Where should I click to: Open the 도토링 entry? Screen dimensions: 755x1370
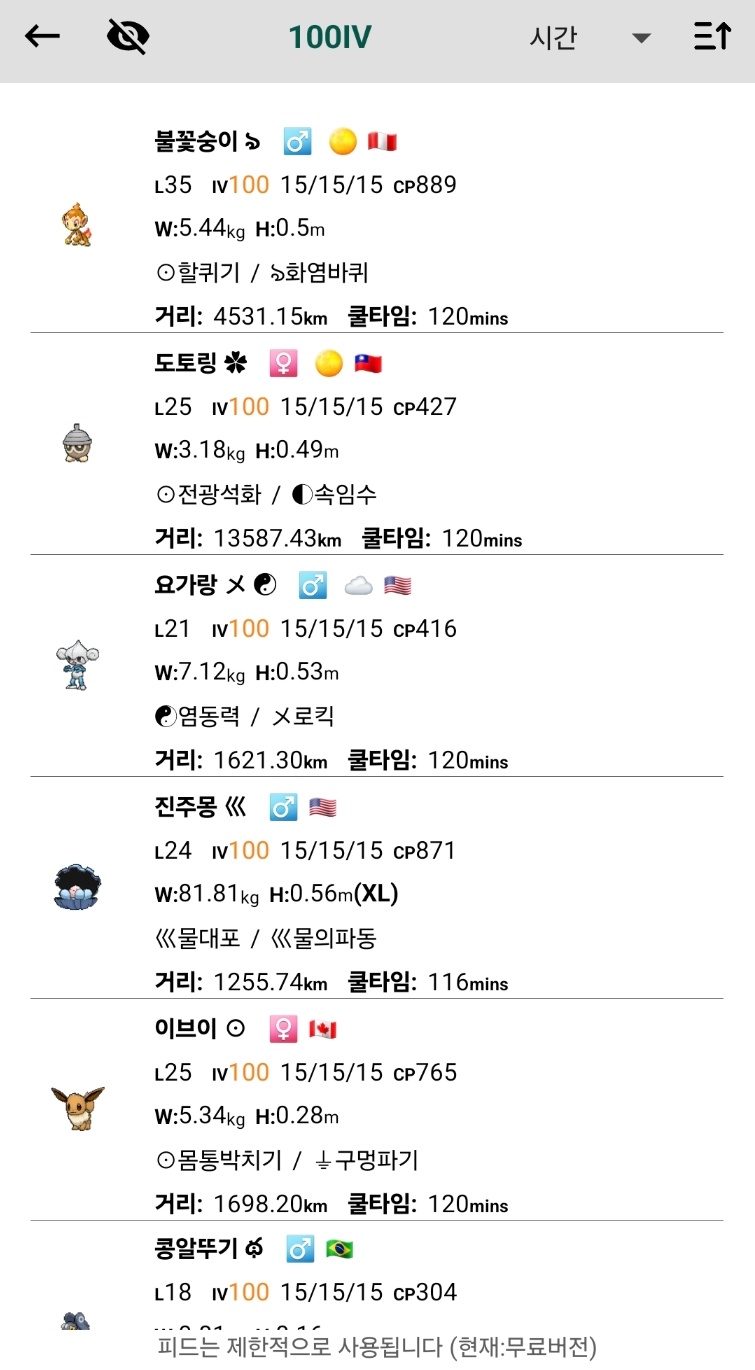pos(377,450)
